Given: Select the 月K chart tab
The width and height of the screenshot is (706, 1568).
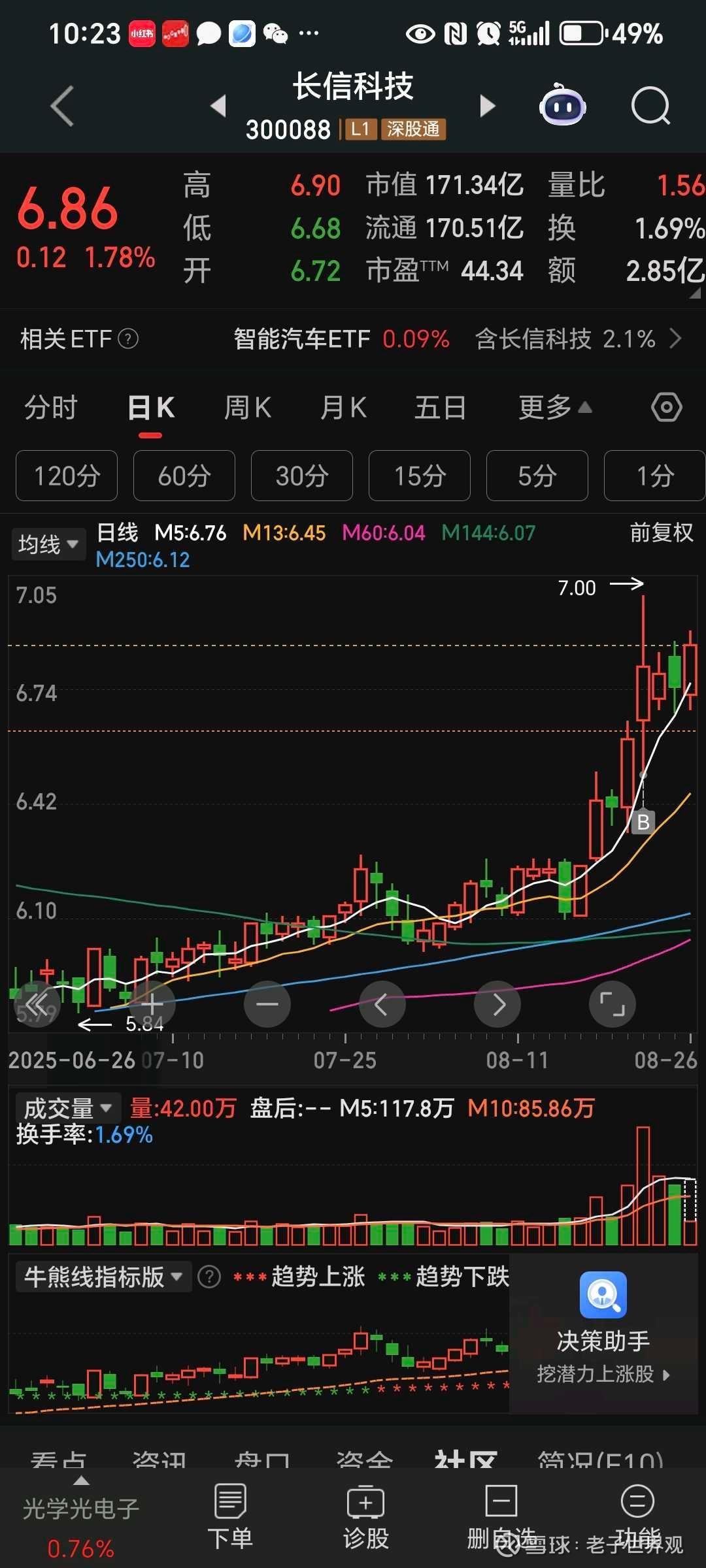Looking at the screenshot, I should click(344, 408).
